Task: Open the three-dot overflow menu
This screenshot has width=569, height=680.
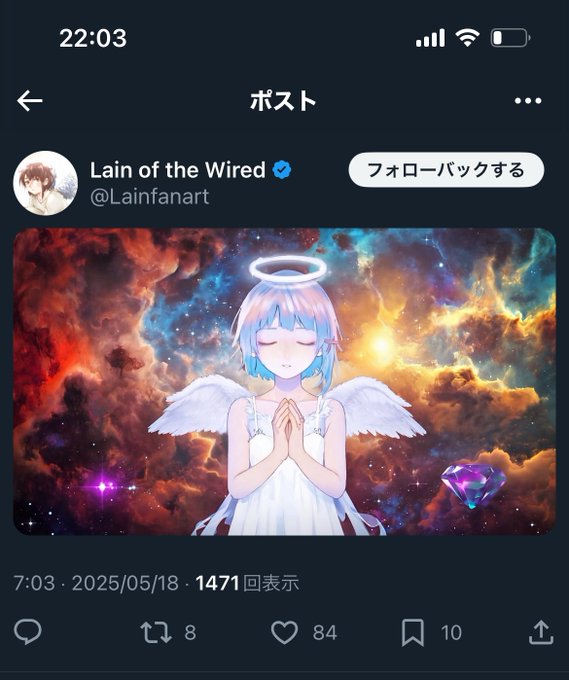Action: click(x=528, y=101)
